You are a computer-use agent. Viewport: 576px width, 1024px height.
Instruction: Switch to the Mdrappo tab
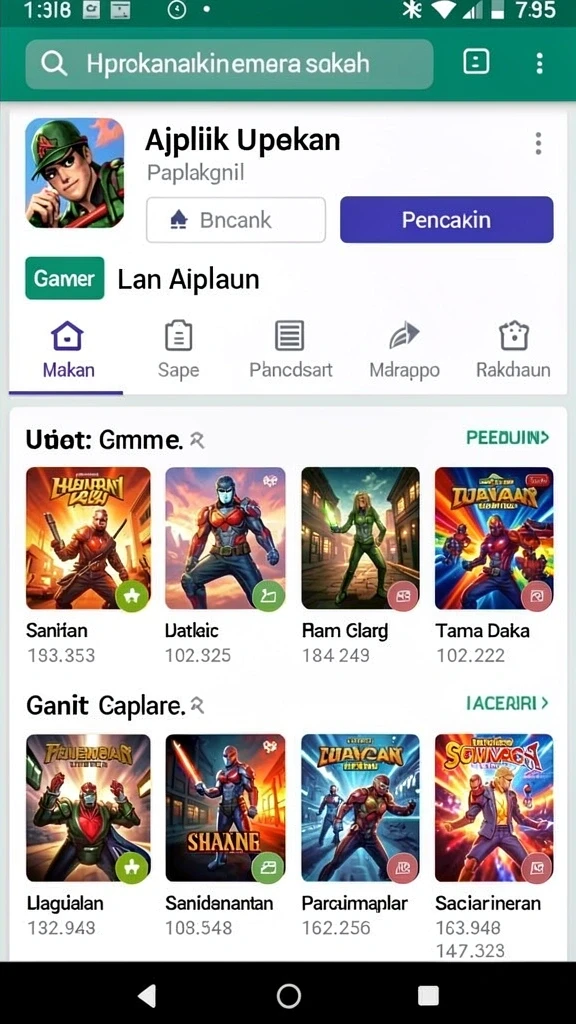click(x=404, y=351)
